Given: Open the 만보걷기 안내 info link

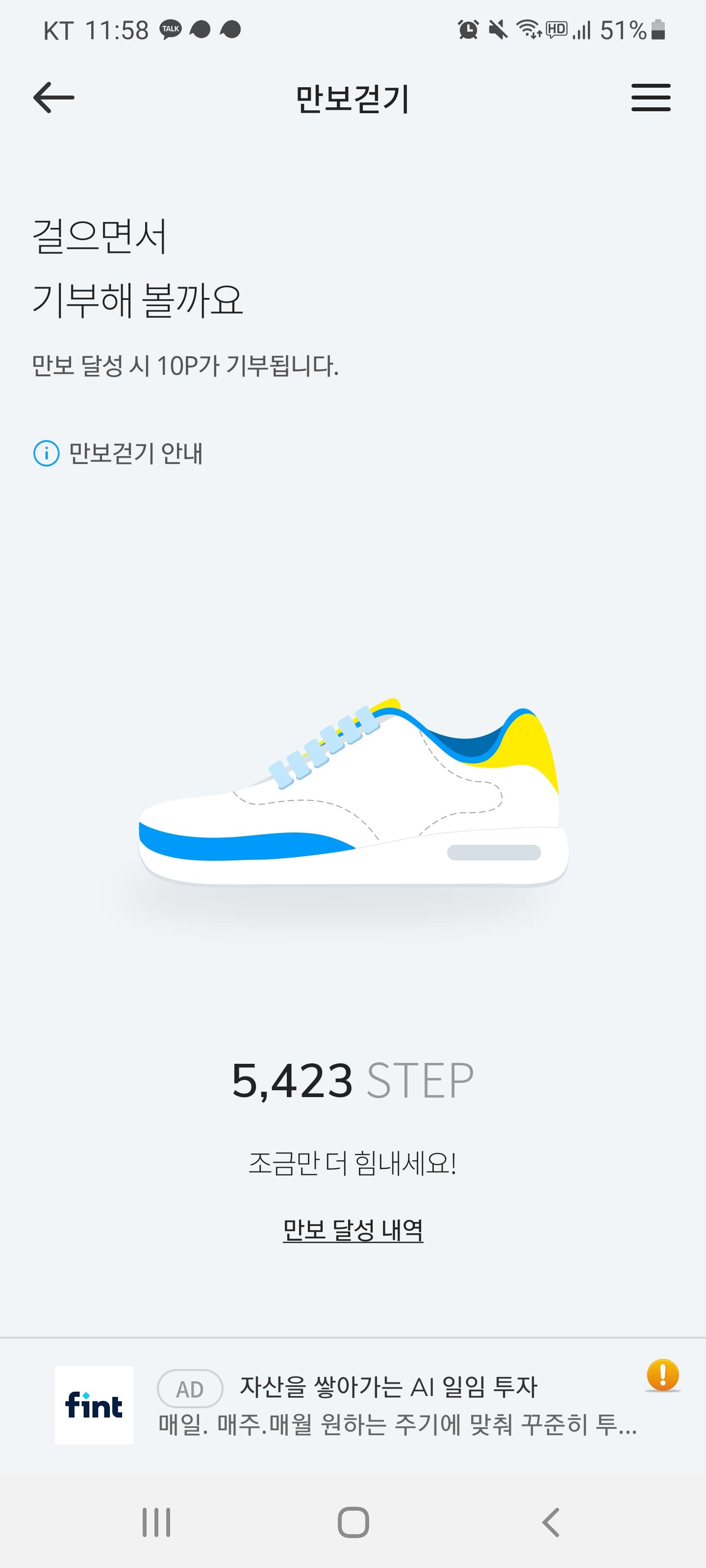Looking at the screenshot, I should (x=118, y=453).
